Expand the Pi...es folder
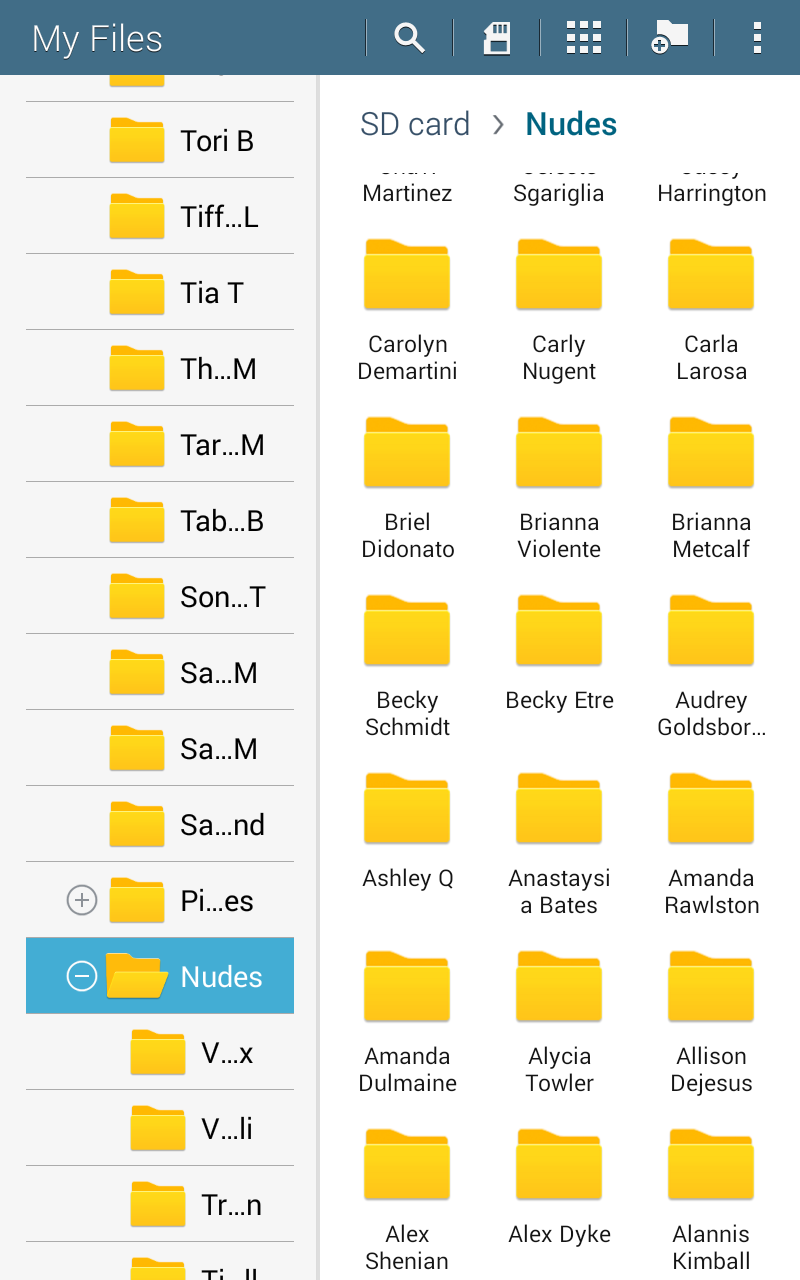Viewport: 800px width, 1280px height. 81,900
